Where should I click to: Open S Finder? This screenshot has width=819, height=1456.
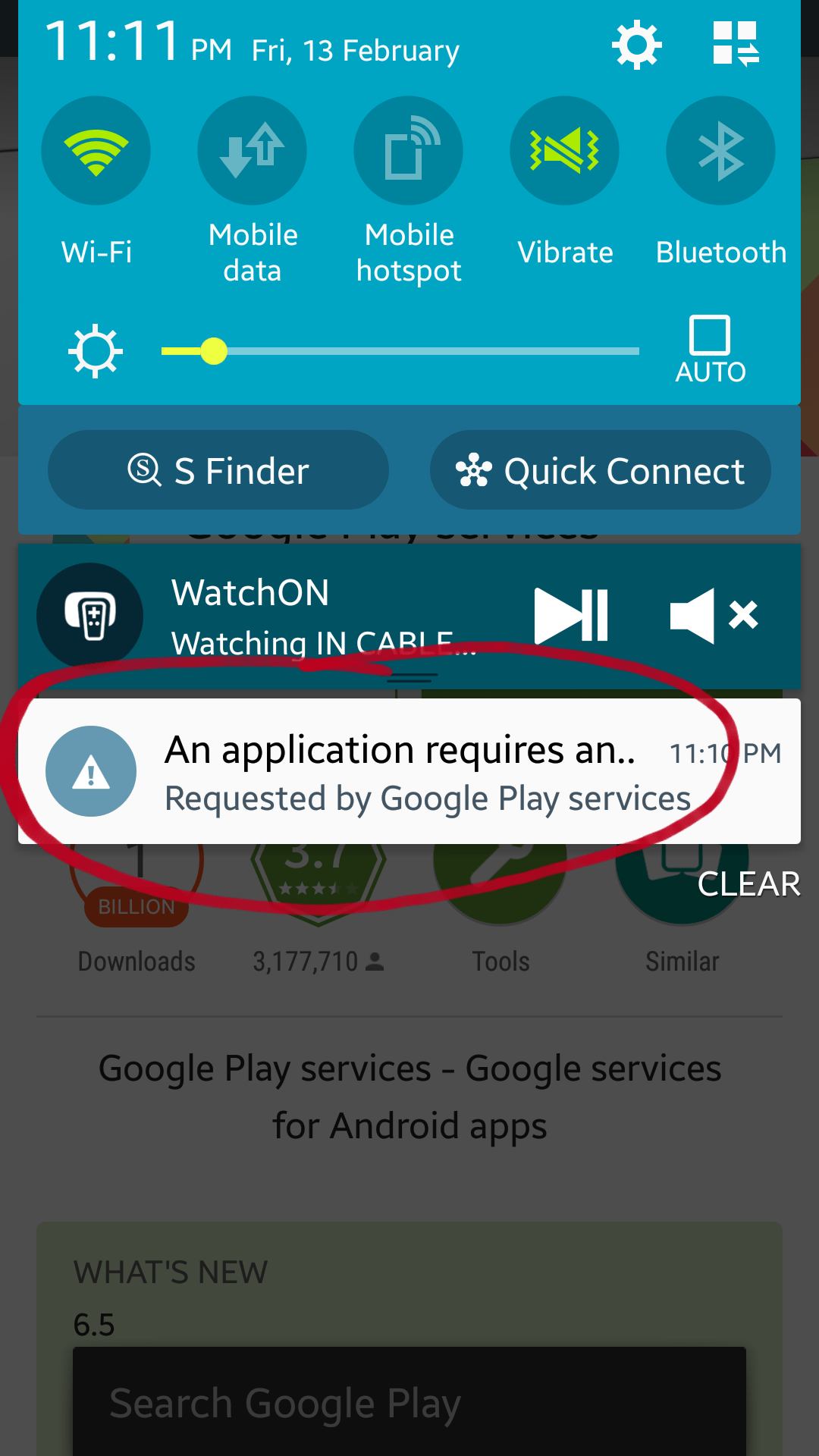click(x=218, y=470)
